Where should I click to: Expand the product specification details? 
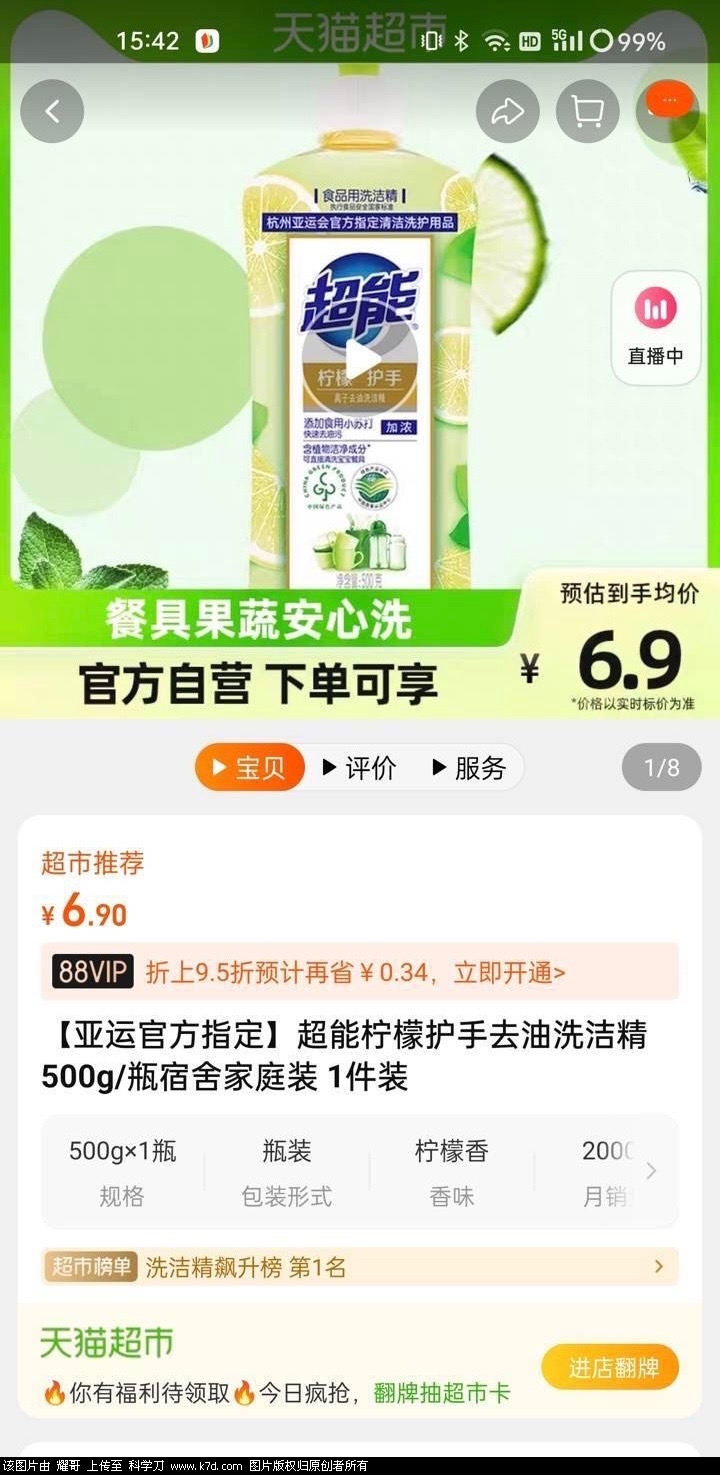(x=651, y=1171)
